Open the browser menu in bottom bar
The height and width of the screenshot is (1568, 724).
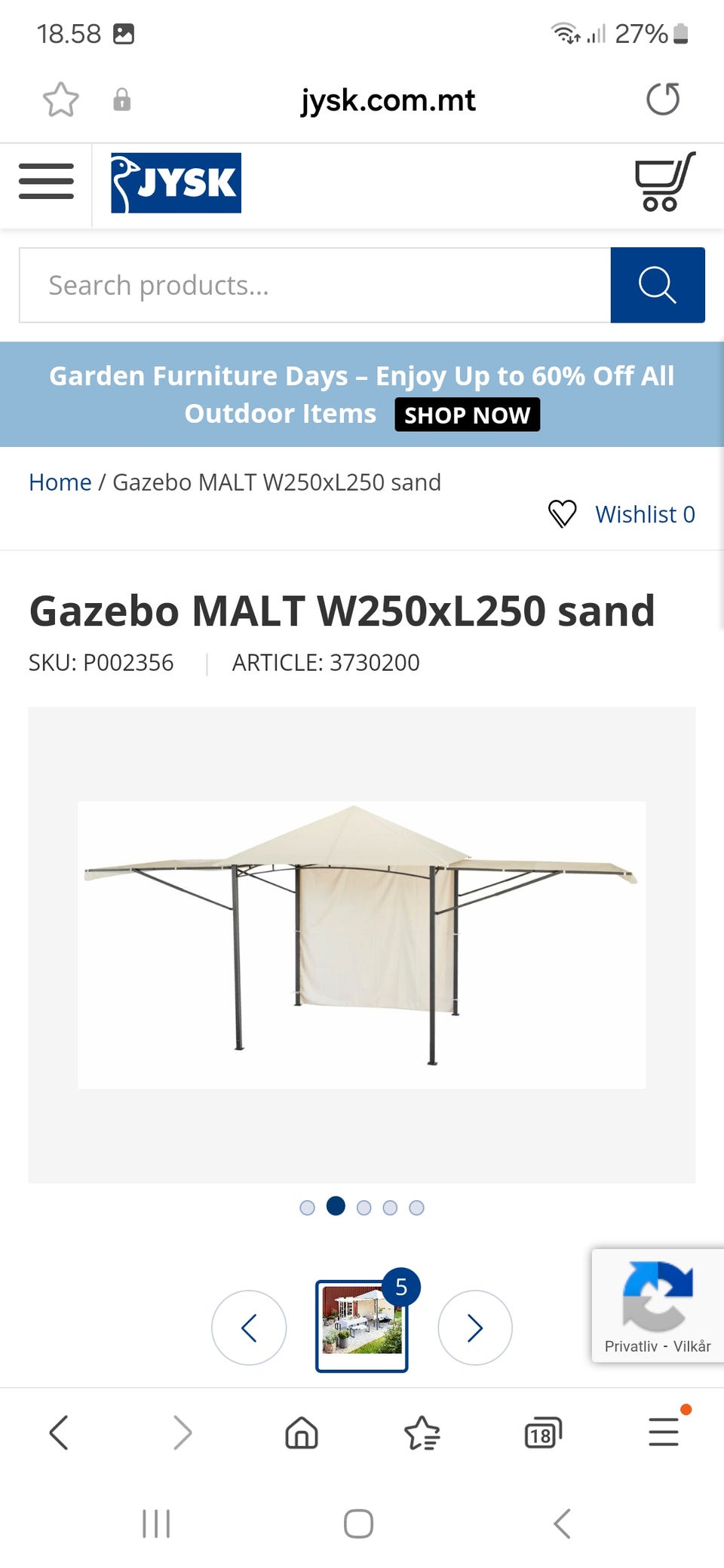pos(663,1432)
